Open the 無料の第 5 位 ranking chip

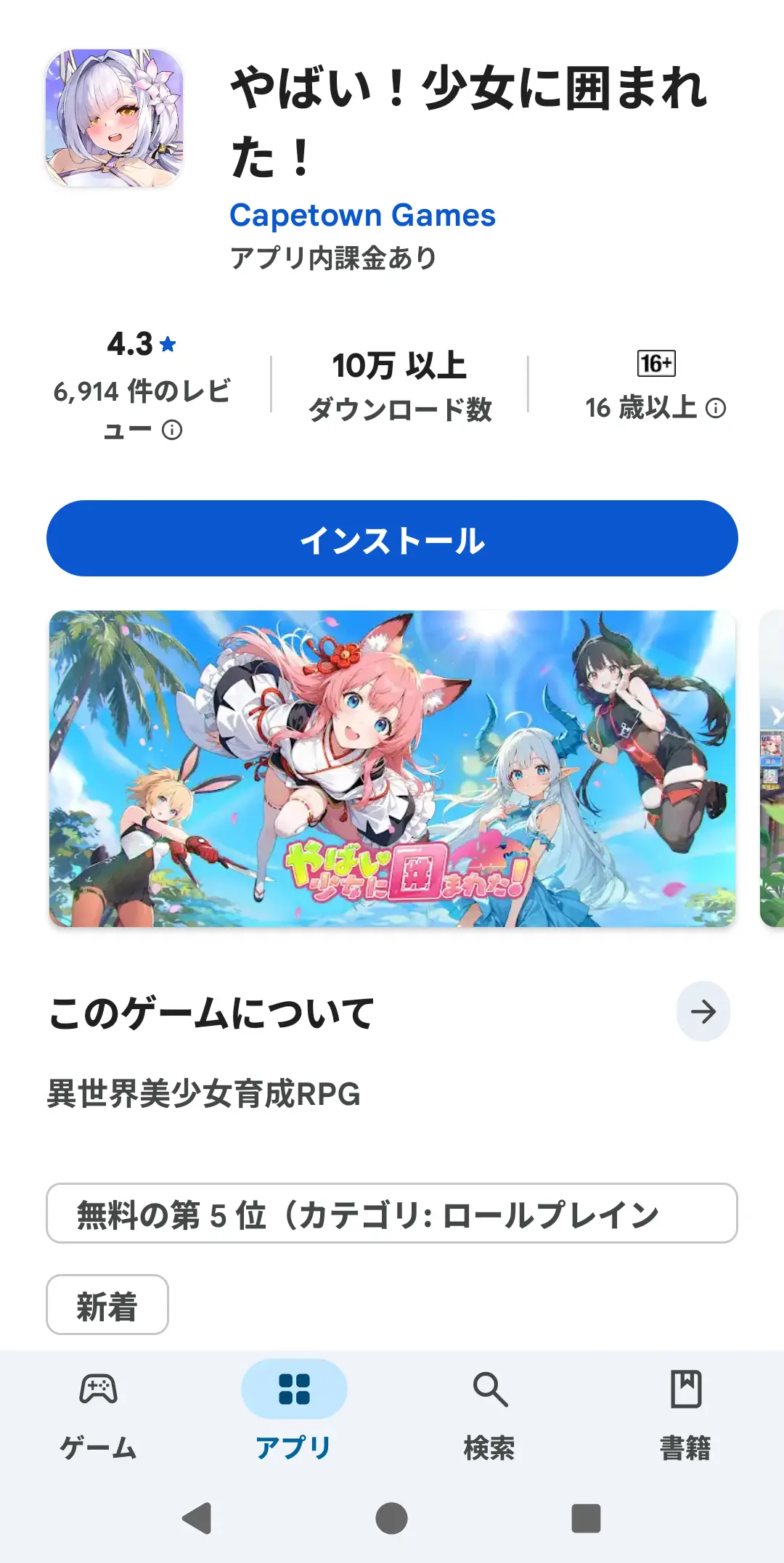pyautogui.click(x=392, y=1213)
